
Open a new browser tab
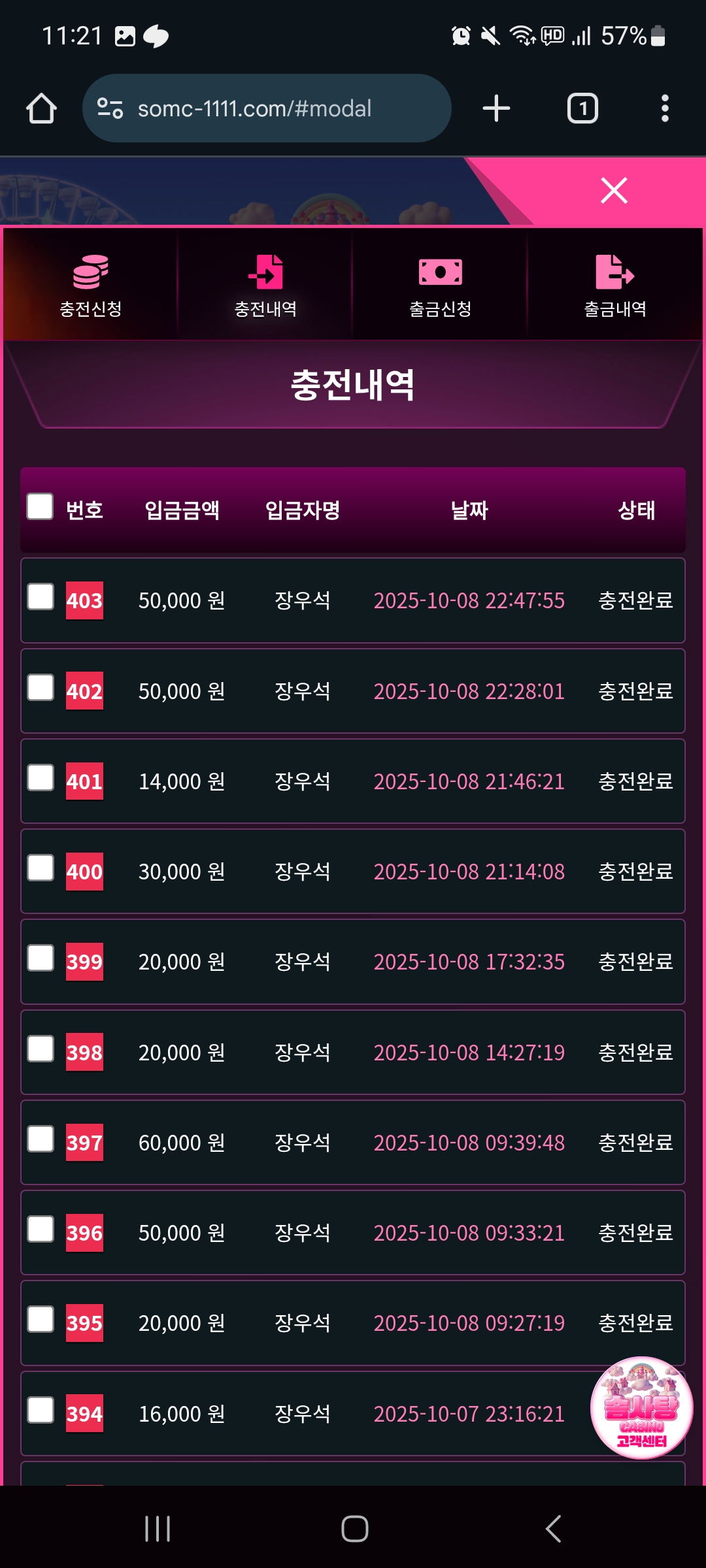(x=496, y=108)
